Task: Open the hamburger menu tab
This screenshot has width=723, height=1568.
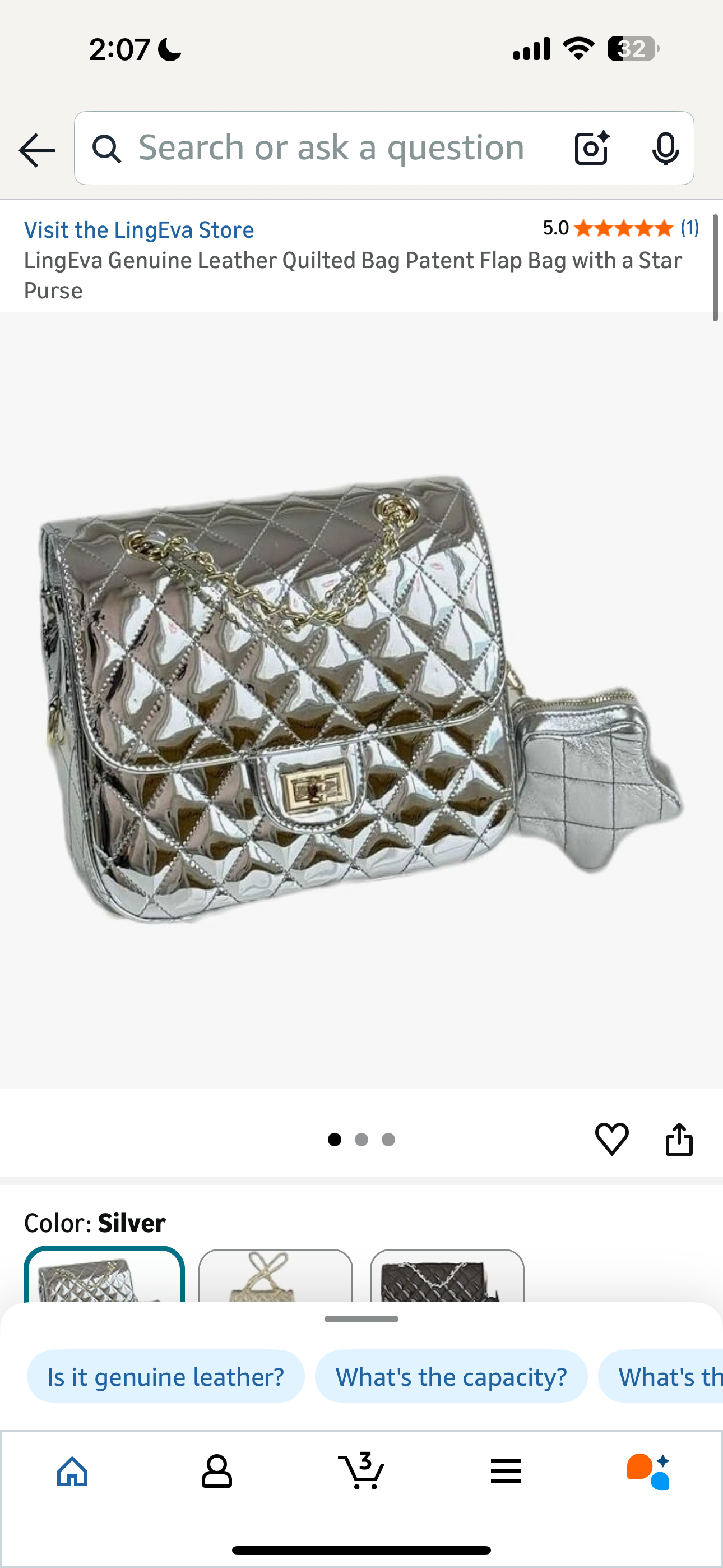Action: tap(506, 1472)
